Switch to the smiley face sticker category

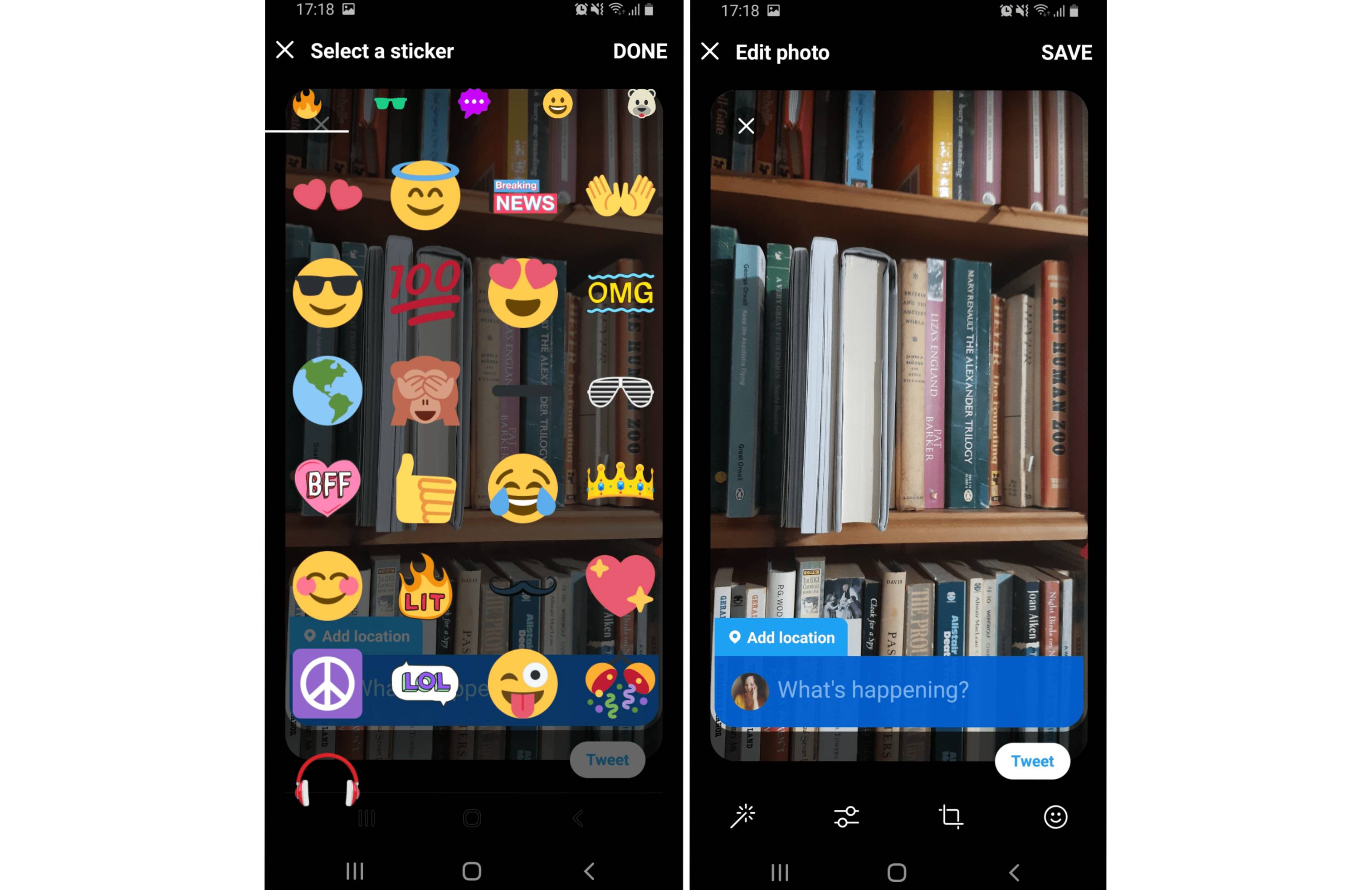click(x=557, y=104)
